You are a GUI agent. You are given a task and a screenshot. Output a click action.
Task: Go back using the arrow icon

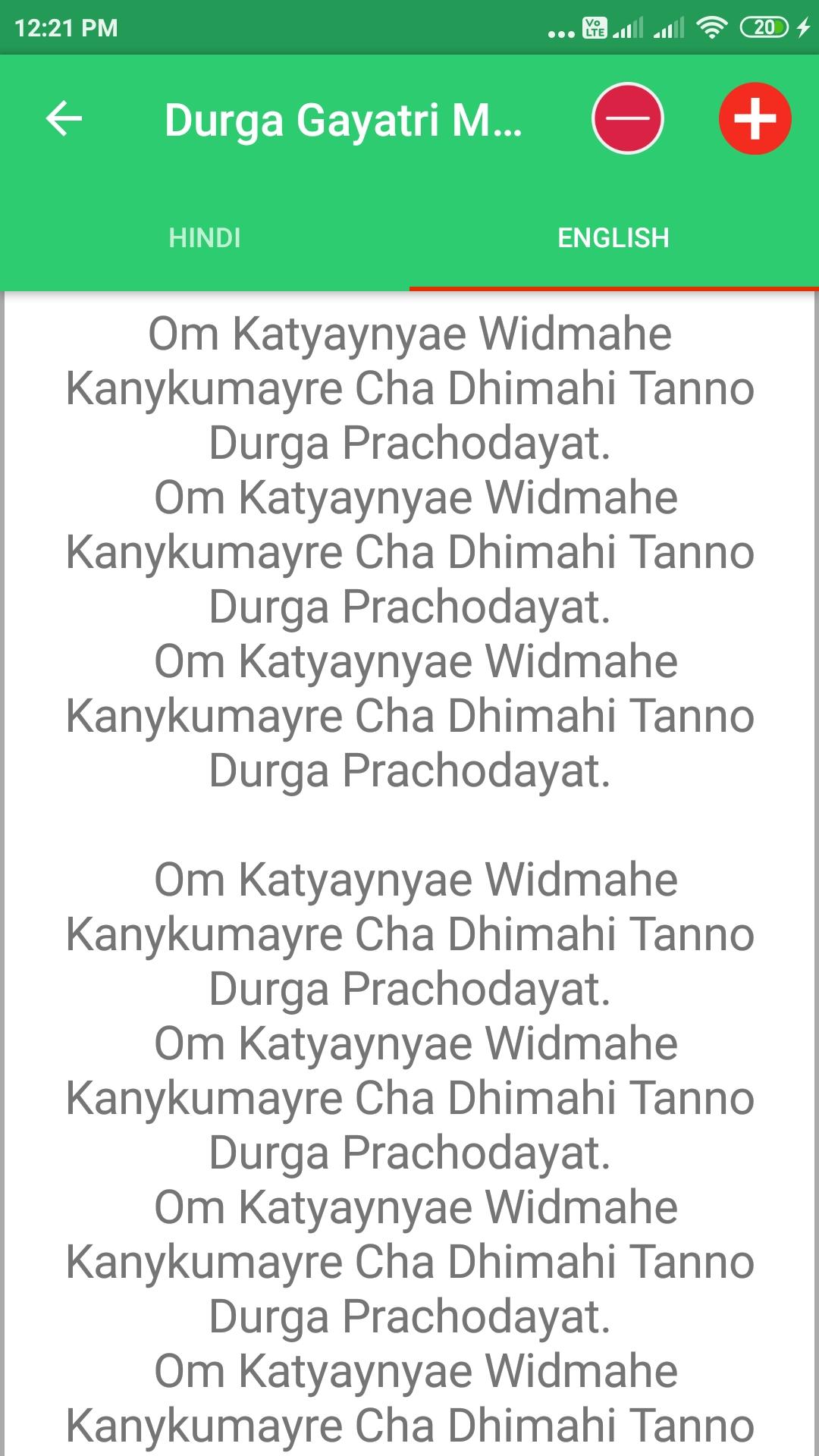(x=64, y=119)
